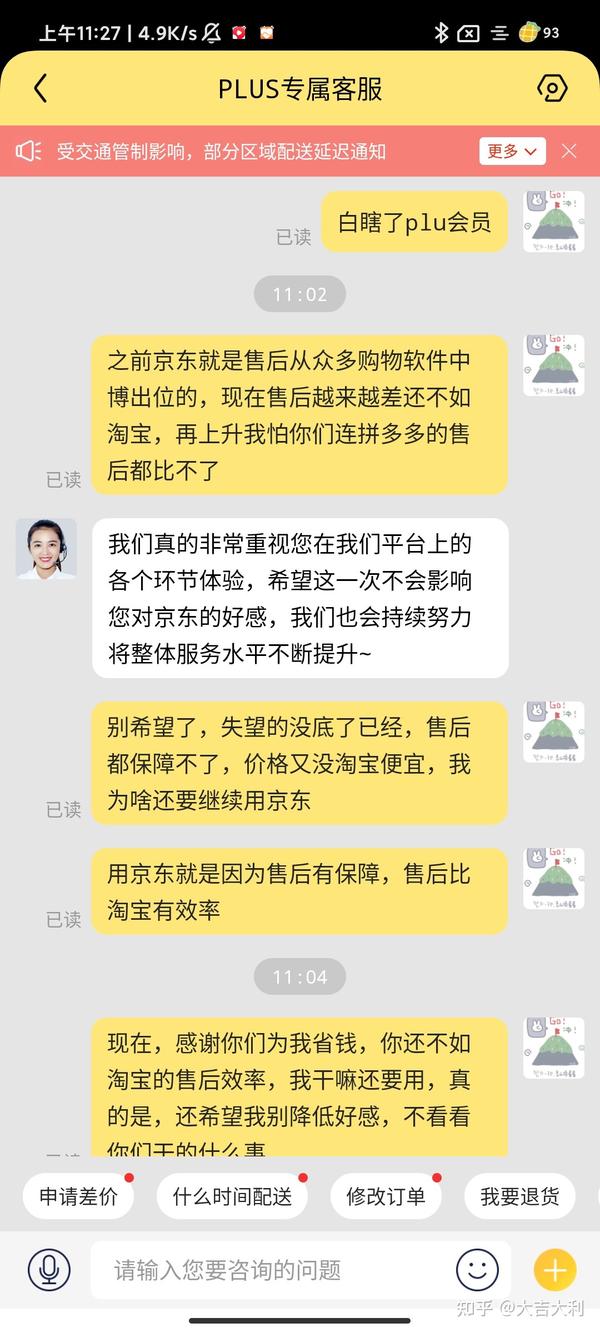The image size is (600, 1333).
Task: Dismiss the delivery delay notice banner
Action: click(569, 151)
